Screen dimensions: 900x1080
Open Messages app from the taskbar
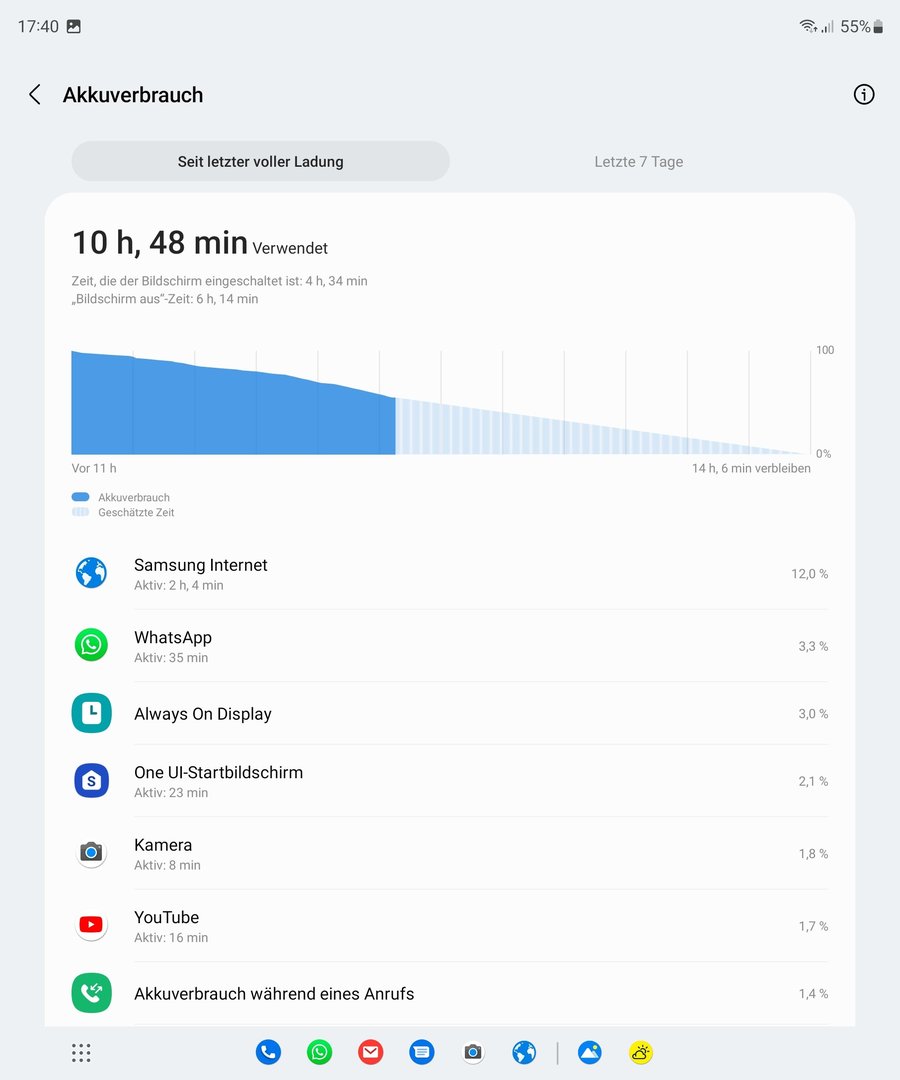tap(422, 1052)
